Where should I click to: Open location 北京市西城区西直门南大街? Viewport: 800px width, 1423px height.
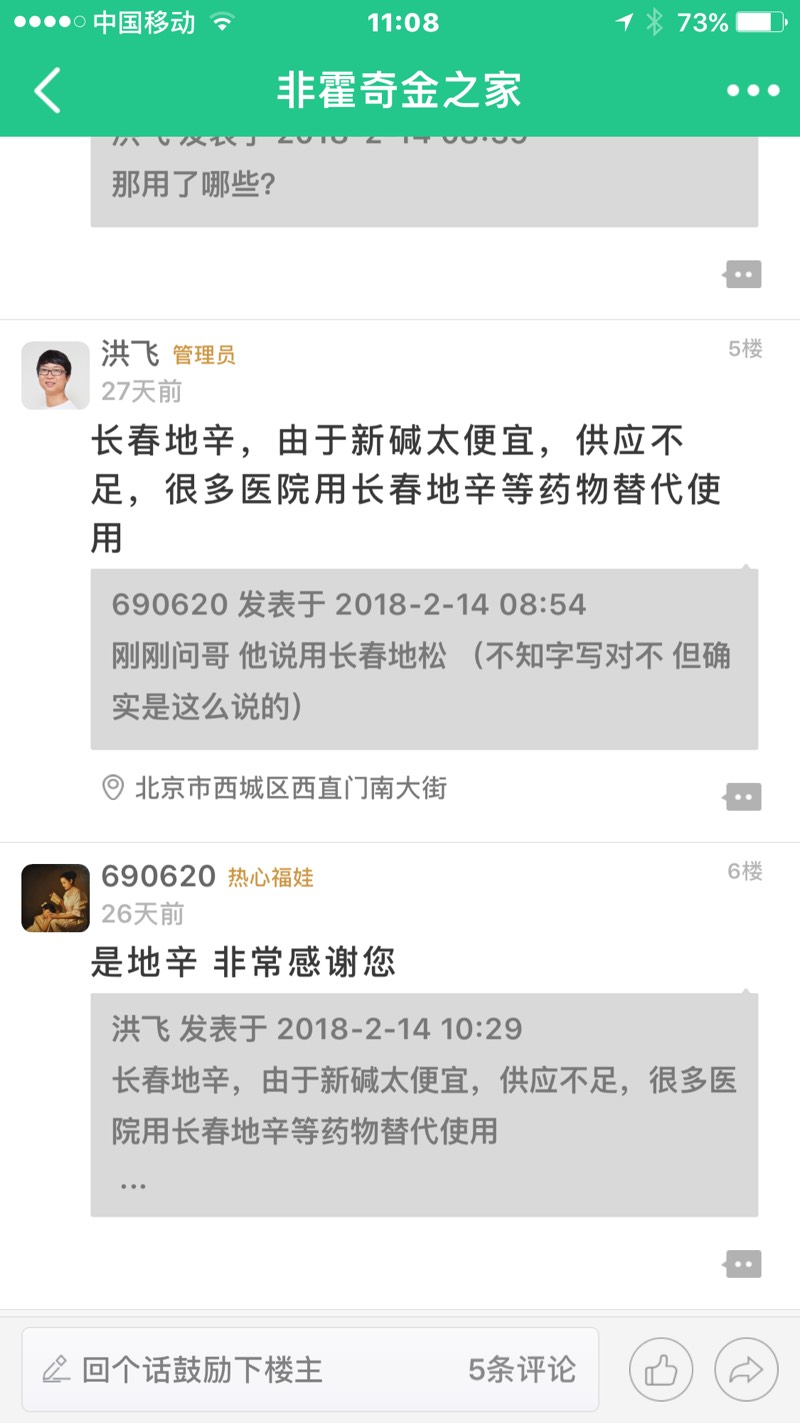pos(290,788)
